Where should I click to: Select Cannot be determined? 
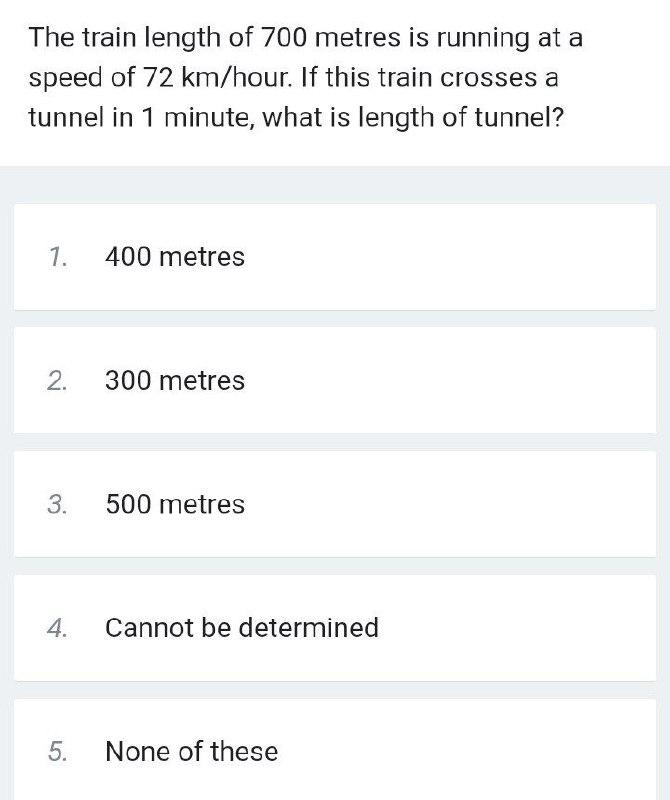[242, 628]
